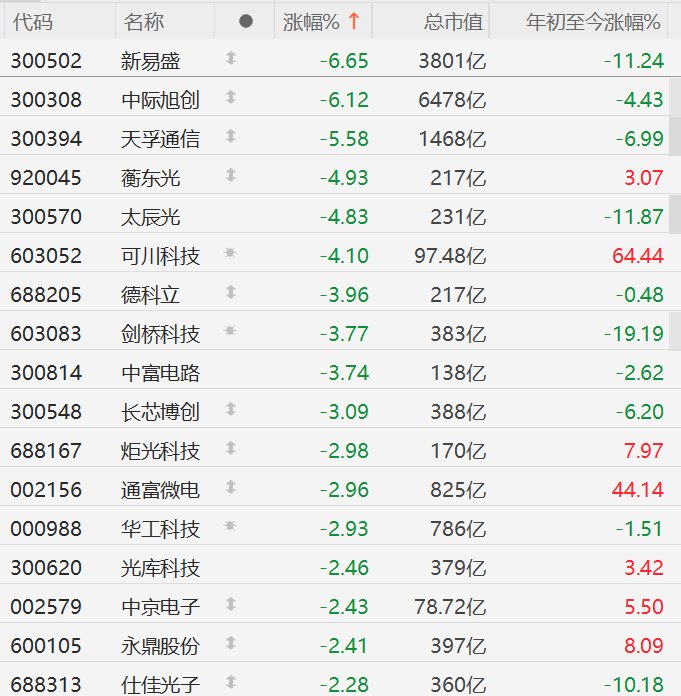
Task: Select the 华工科技 stock
Action: [x=158, y=528]
